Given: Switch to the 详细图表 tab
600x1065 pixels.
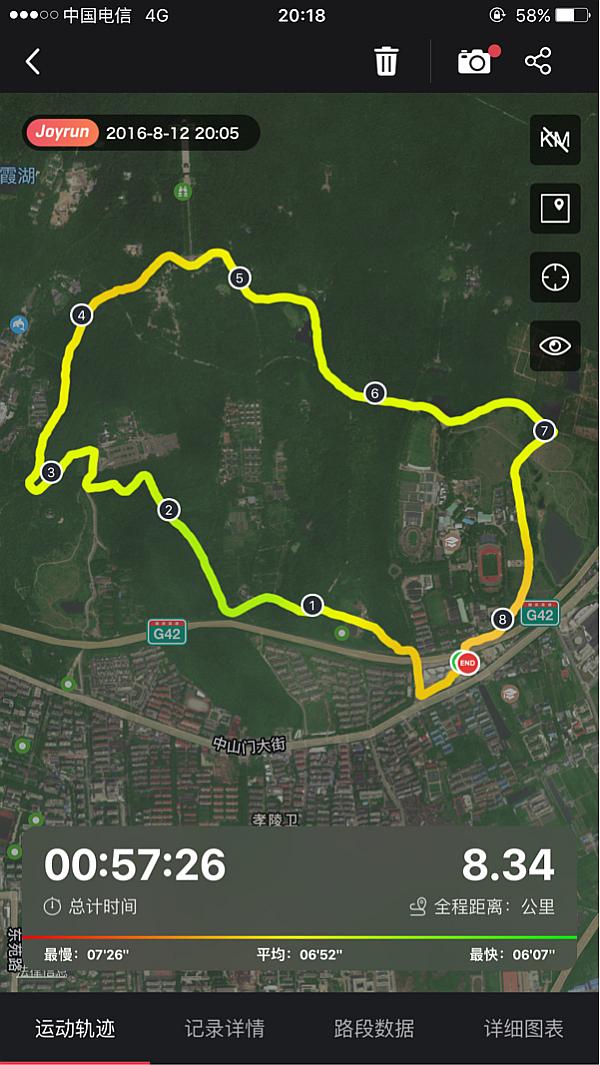Looking at the screenshot, I should [x=524, y=1028].
